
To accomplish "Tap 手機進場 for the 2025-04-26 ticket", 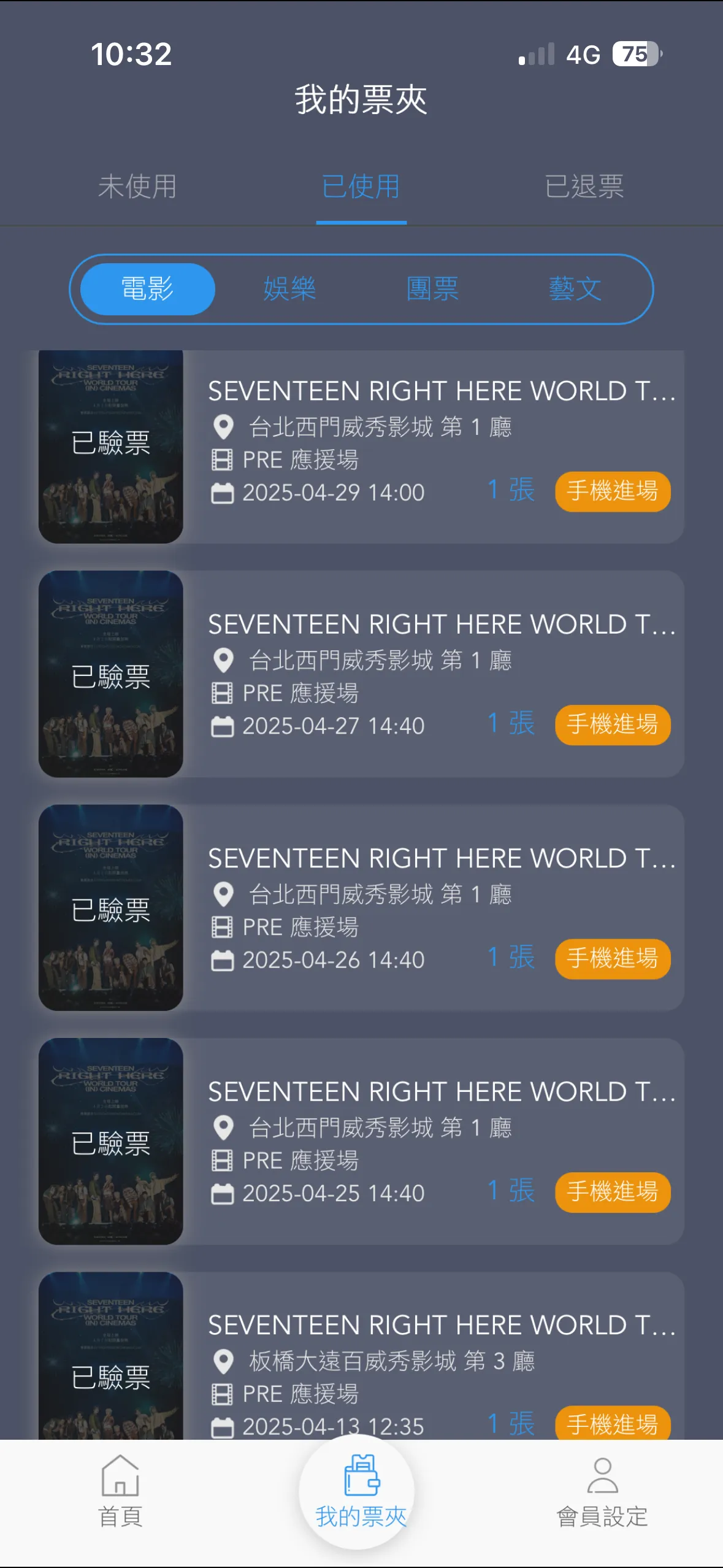I will 612,958.
